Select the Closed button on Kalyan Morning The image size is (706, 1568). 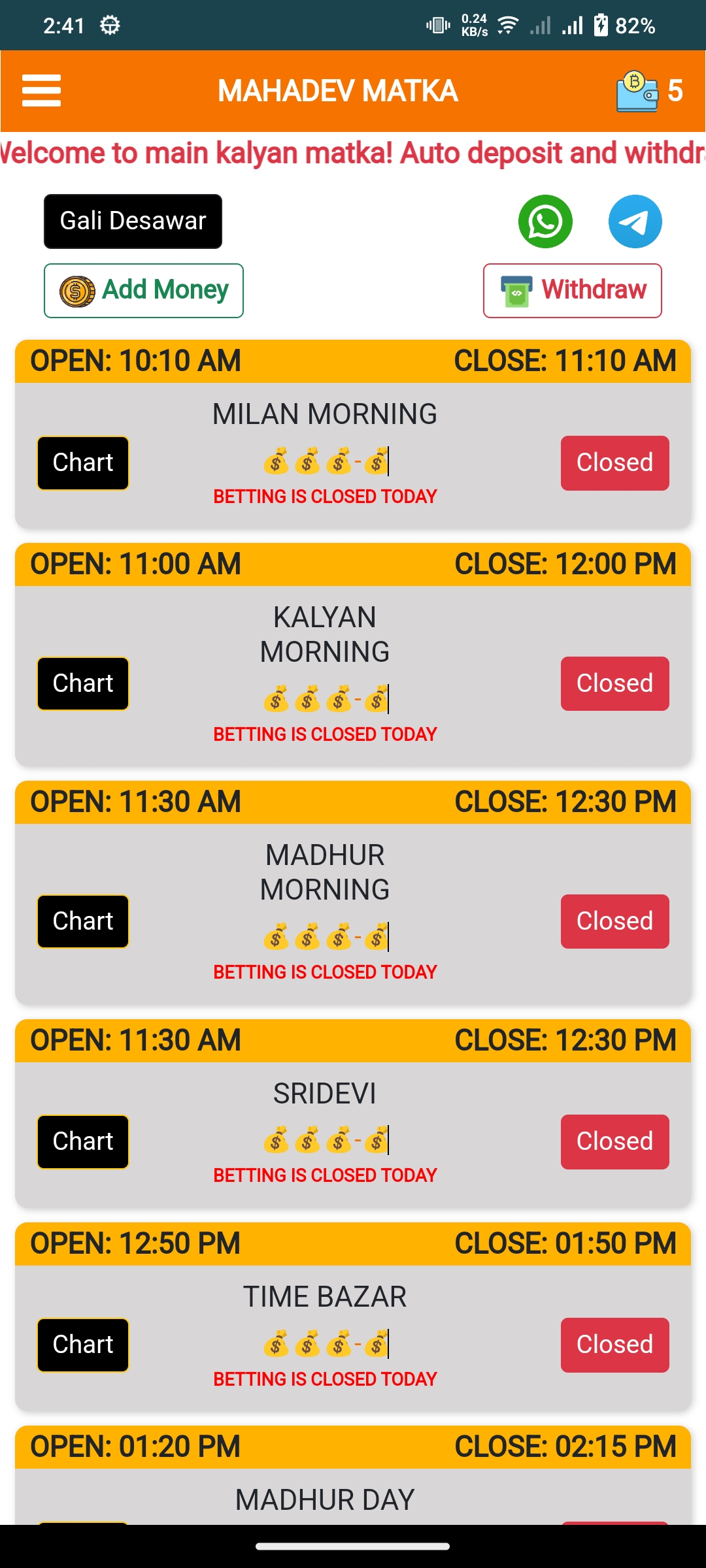614,683
